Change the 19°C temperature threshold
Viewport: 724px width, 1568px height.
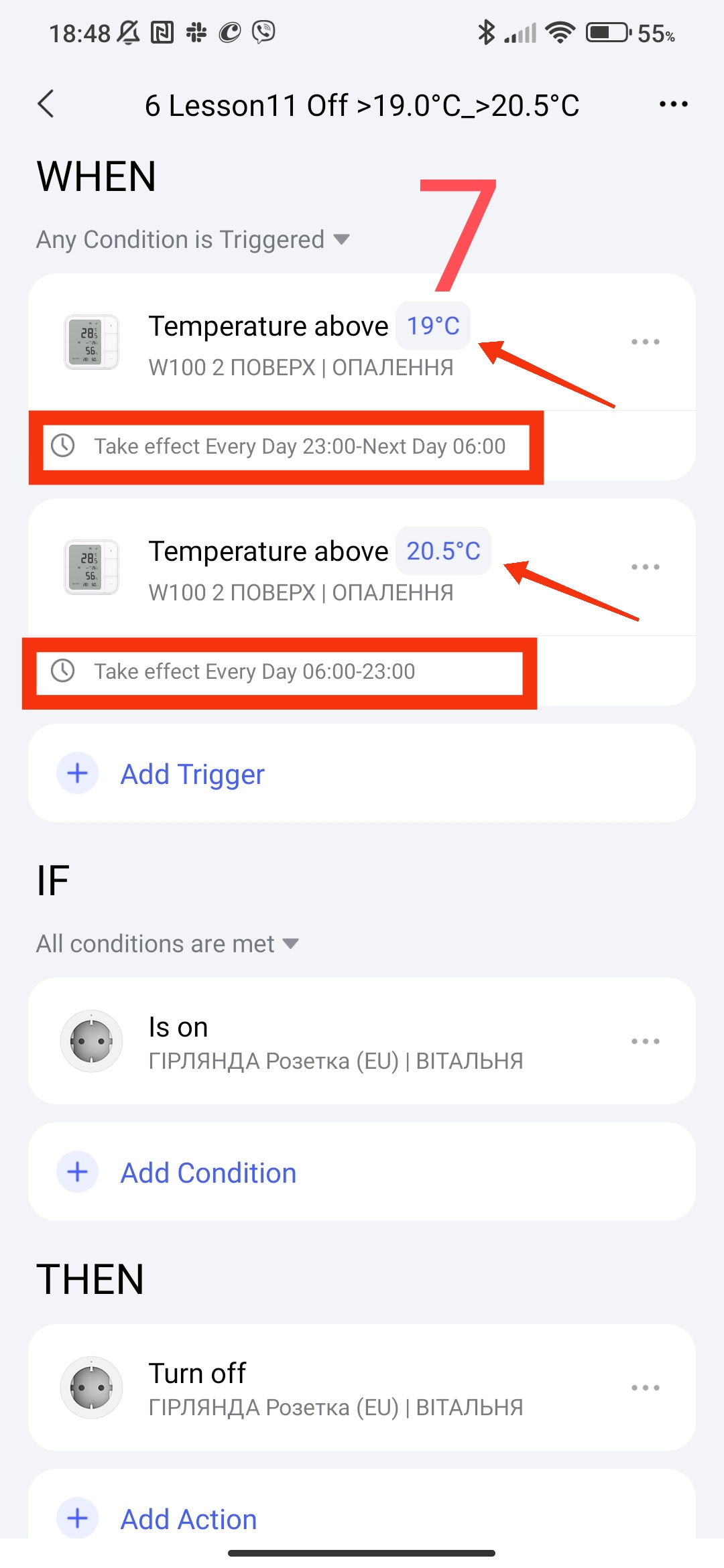point(433,326)
